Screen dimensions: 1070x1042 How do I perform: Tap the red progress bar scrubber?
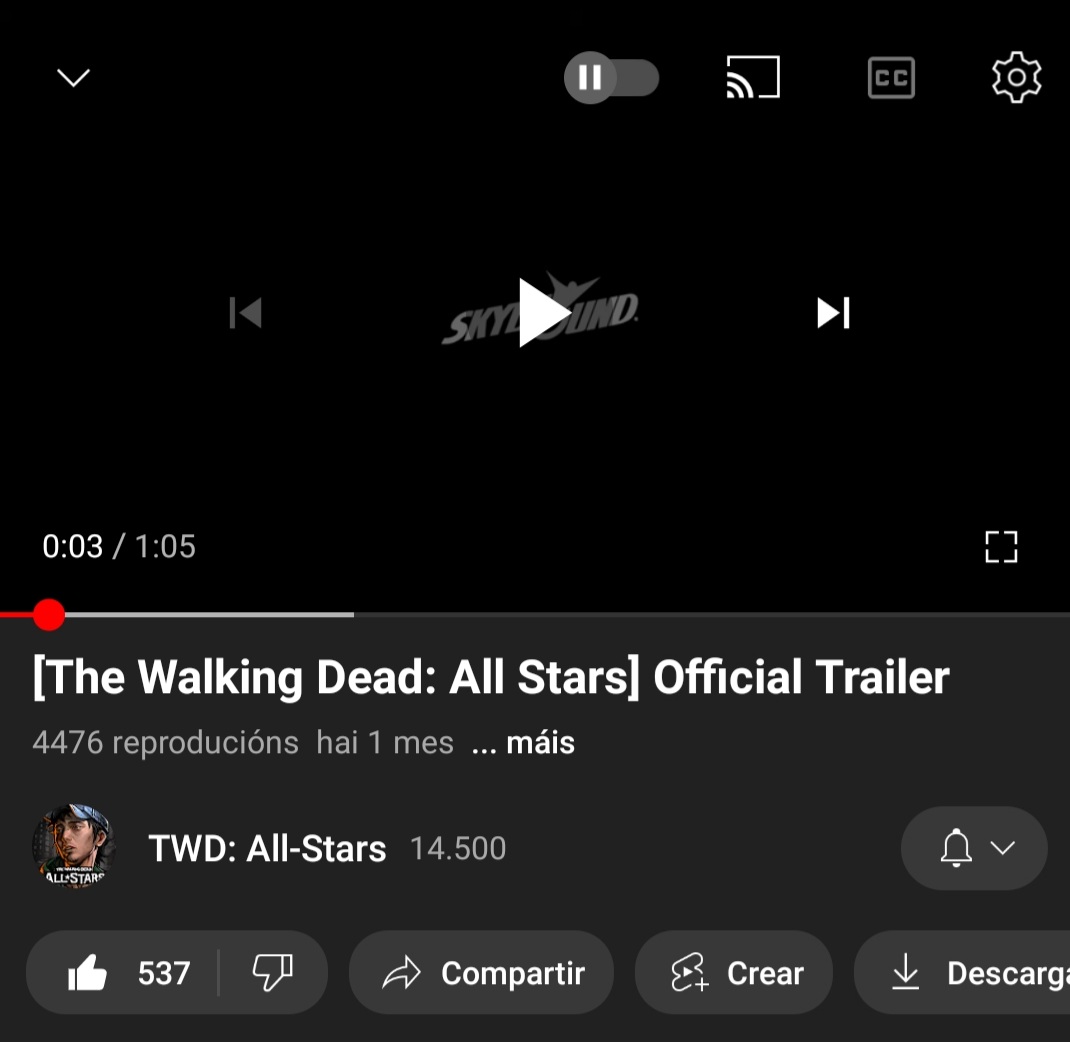48,615
